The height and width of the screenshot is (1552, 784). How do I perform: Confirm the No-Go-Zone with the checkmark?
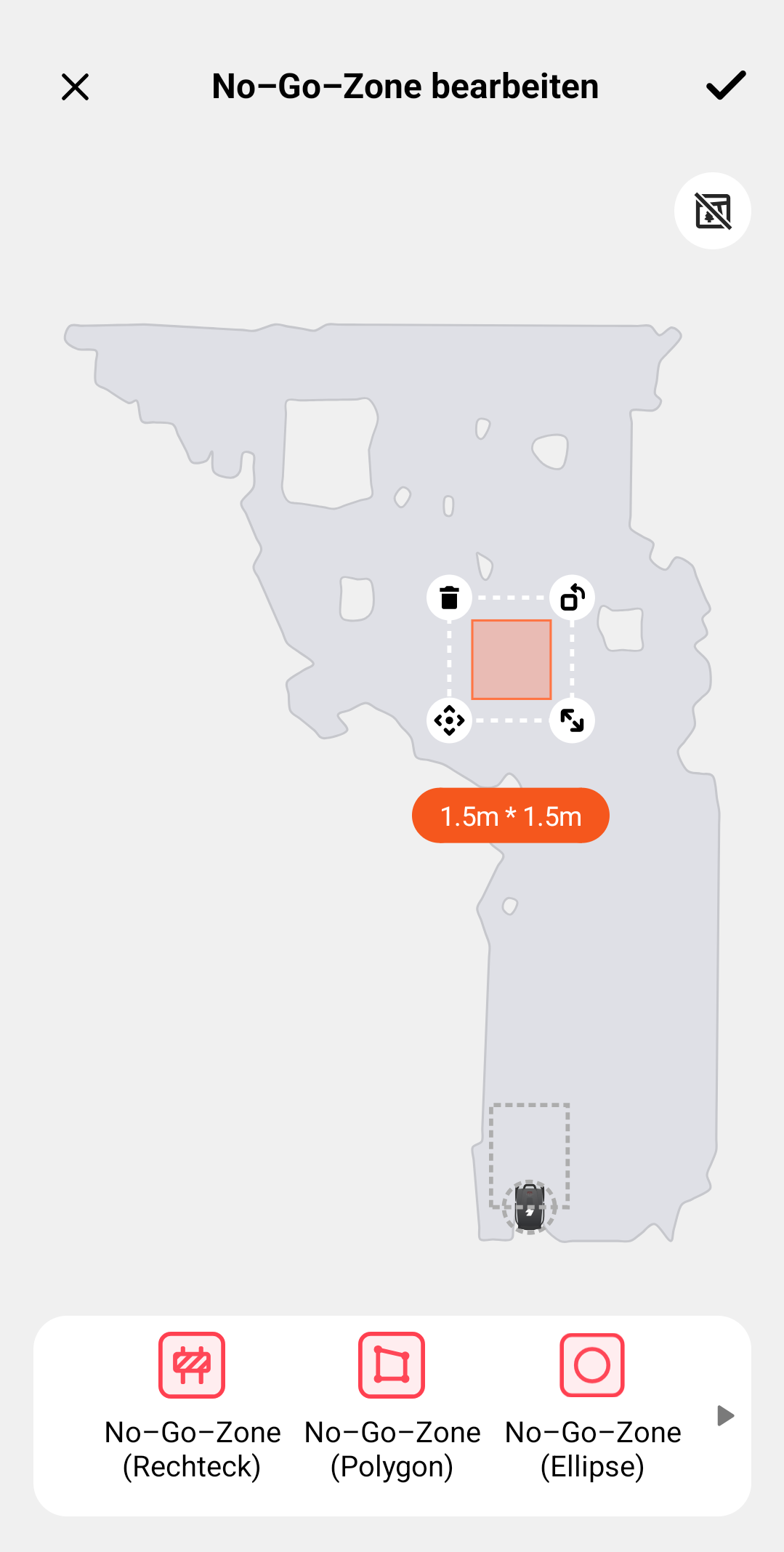[x=726, y=86]
